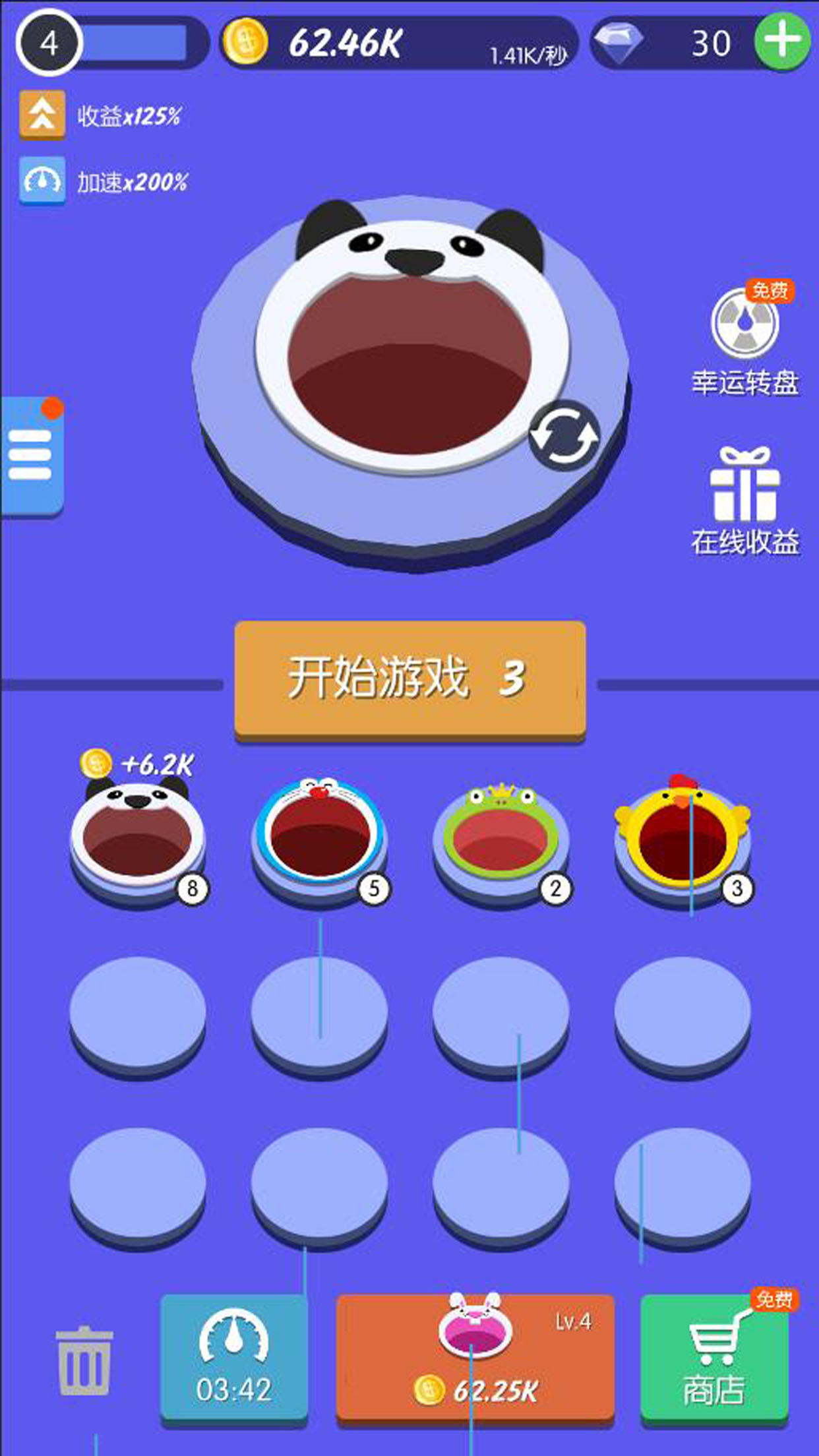Tap the green plus to add diamonds

click(x=782, y=42)
